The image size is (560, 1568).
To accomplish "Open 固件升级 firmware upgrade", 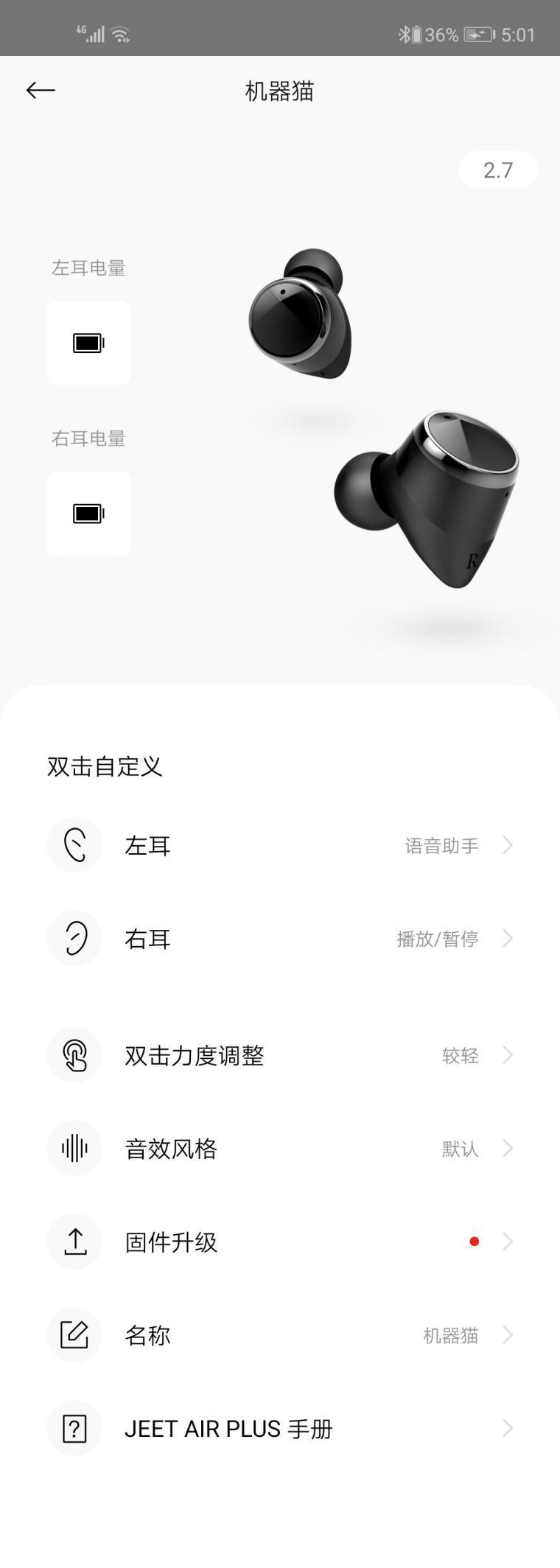I will (x=280, y=1242).
